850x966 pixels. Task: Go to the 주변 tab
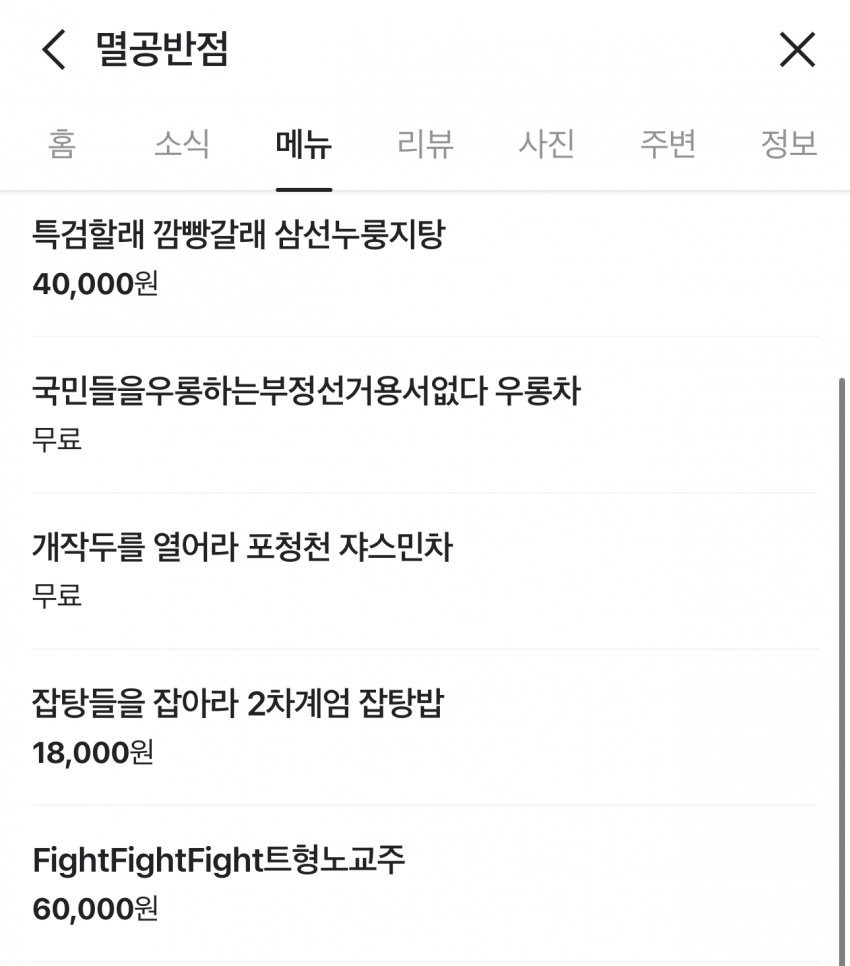667,145
